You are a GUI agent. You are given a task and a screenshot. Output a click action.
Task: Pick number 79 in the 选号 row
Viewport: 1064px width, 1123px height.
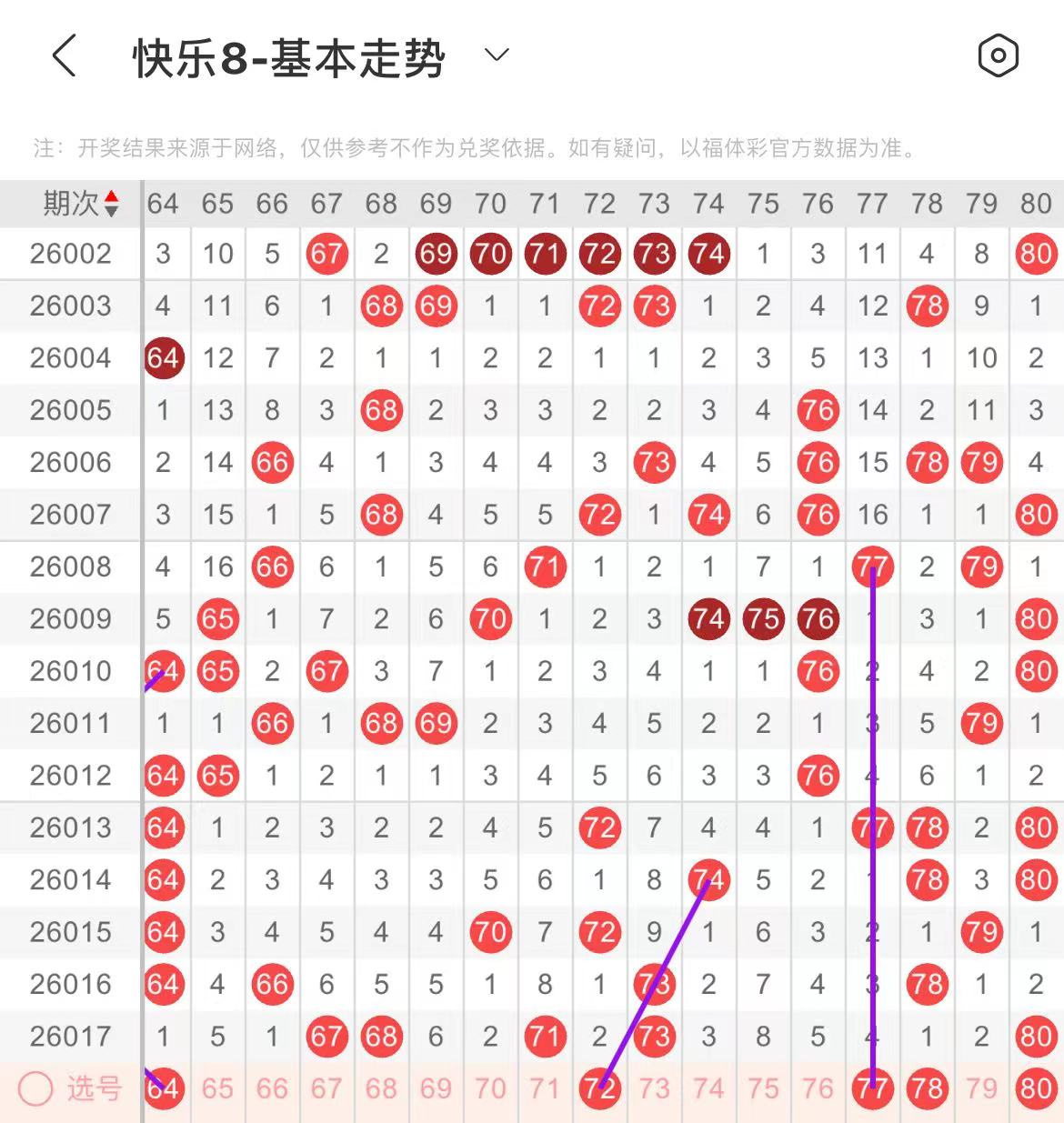click(x=981, y=1088)
